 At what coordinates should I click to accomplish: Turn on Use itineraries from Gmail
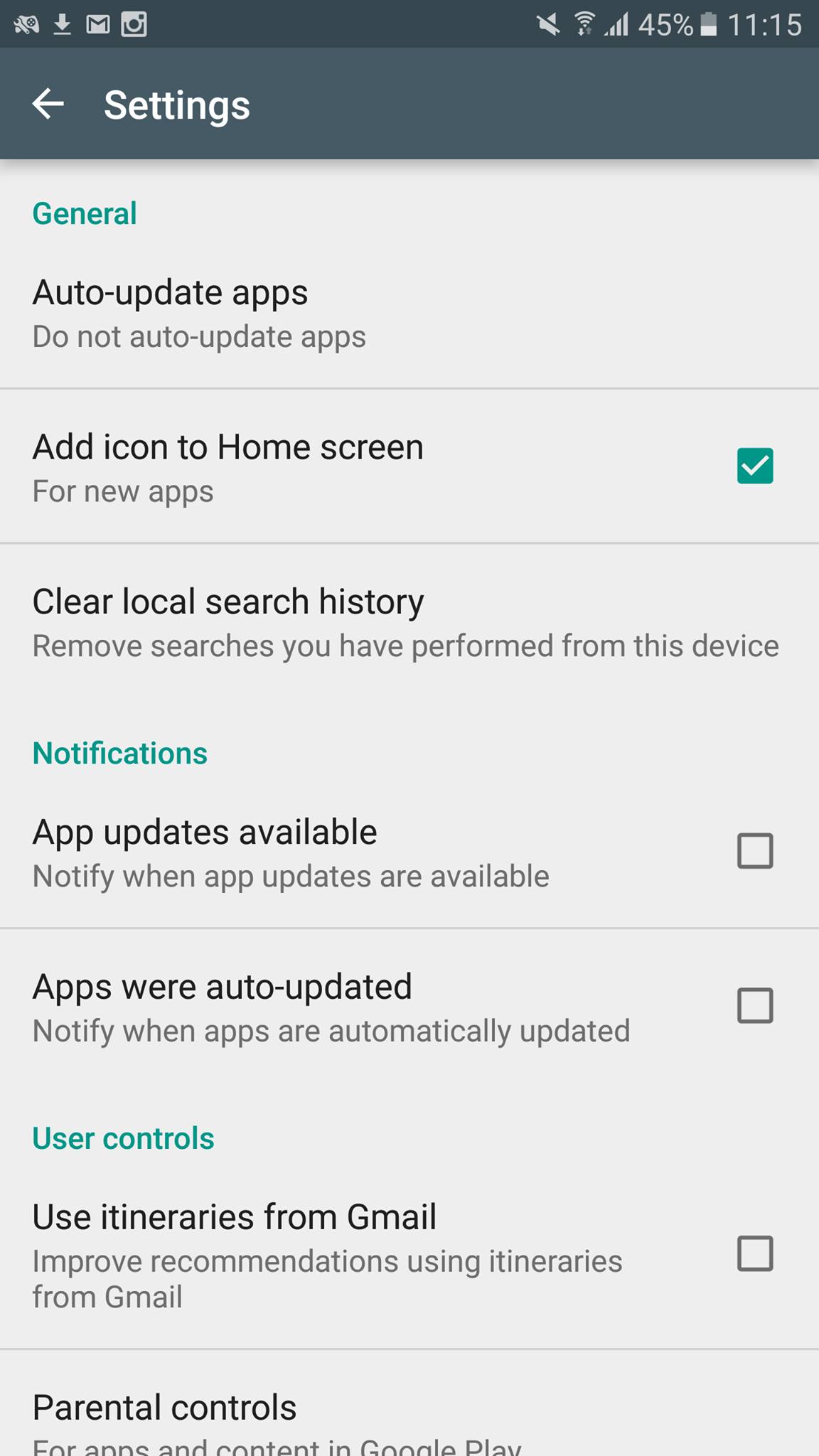754,1253
